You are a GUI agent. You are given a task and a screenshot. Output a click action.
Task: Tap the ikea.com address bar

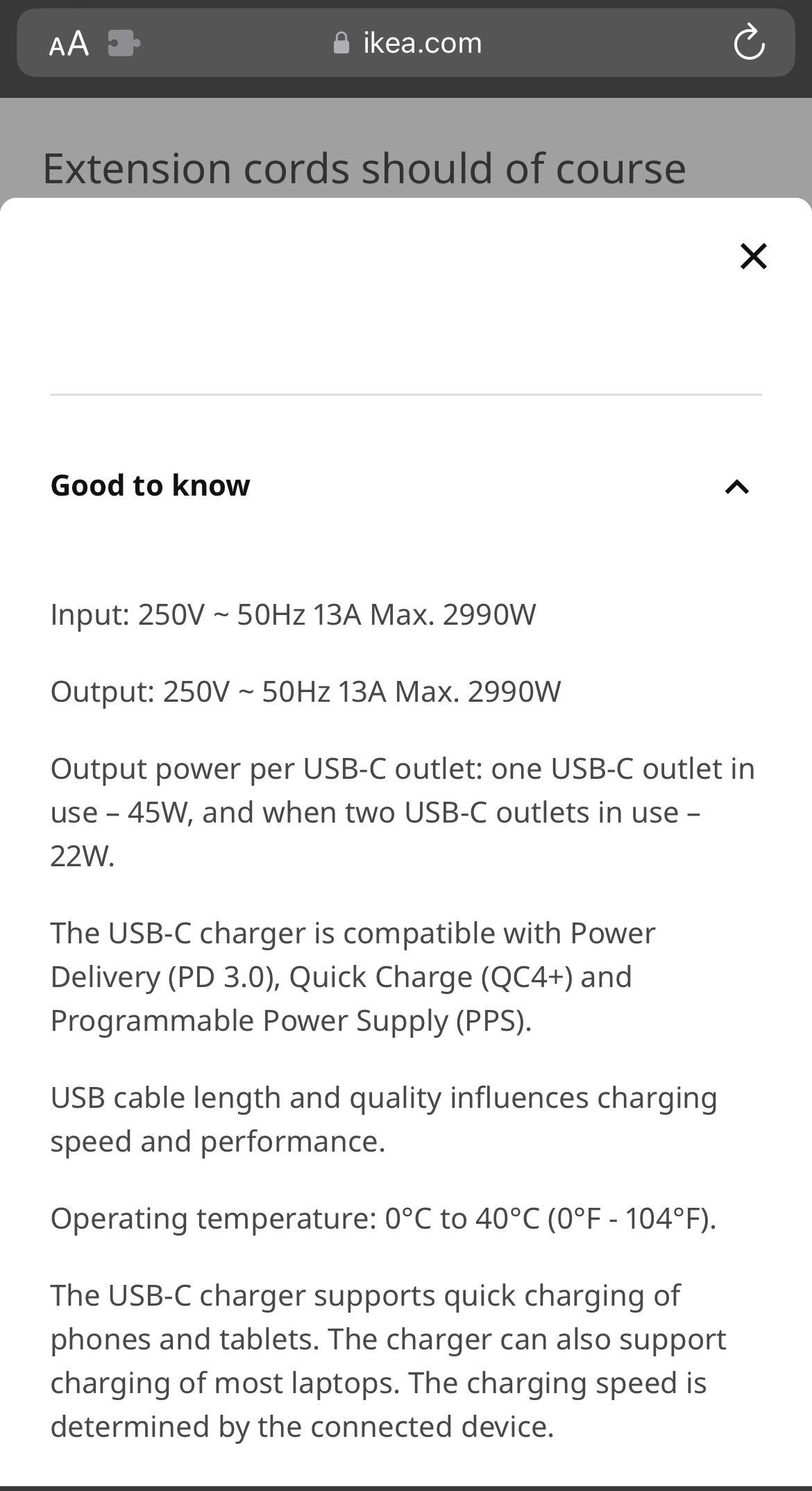(x=407, y=43)
